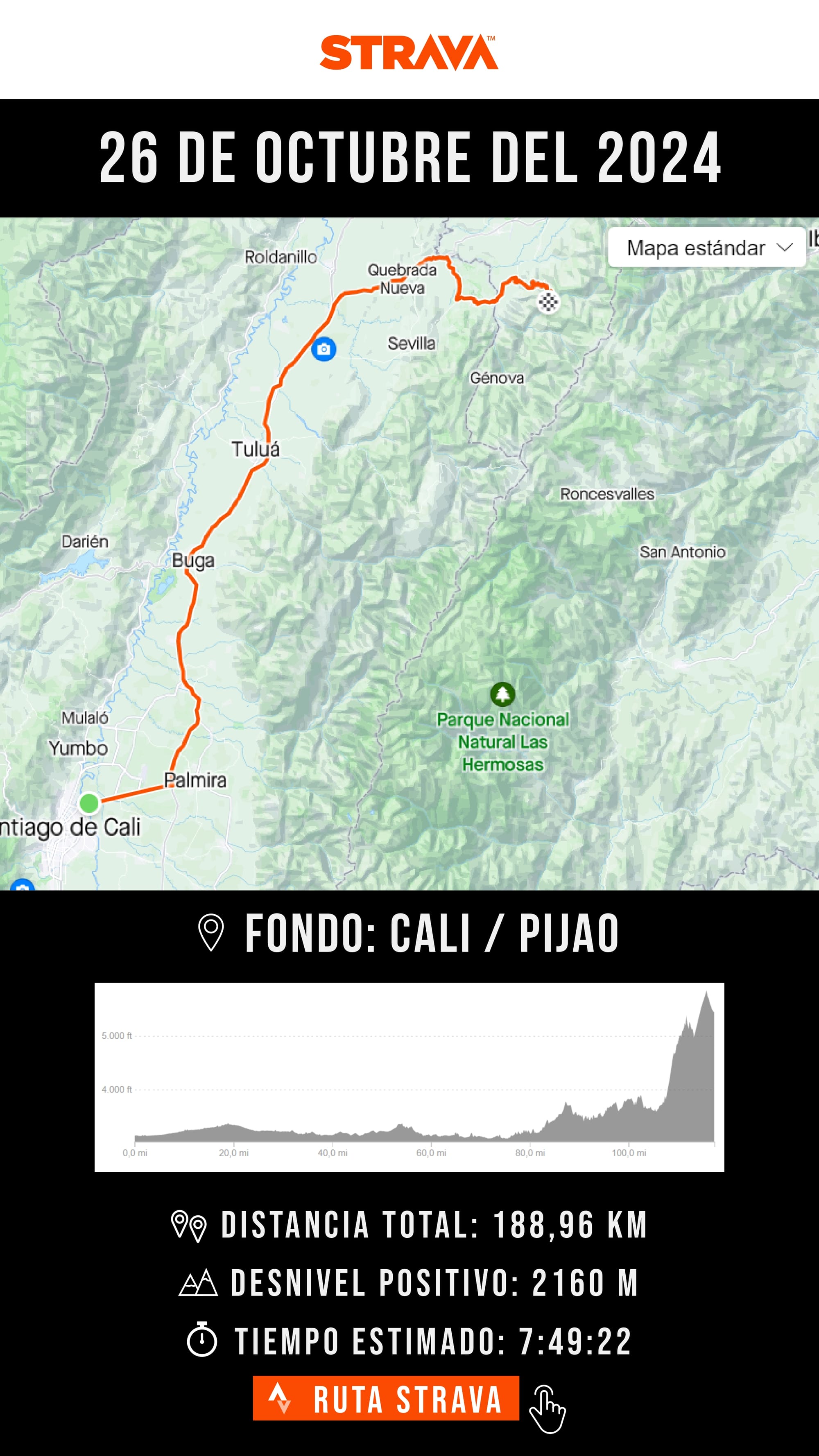Click the Quebrada Nueva map label
Screen dimensions: 819x1456
point(403,278)
